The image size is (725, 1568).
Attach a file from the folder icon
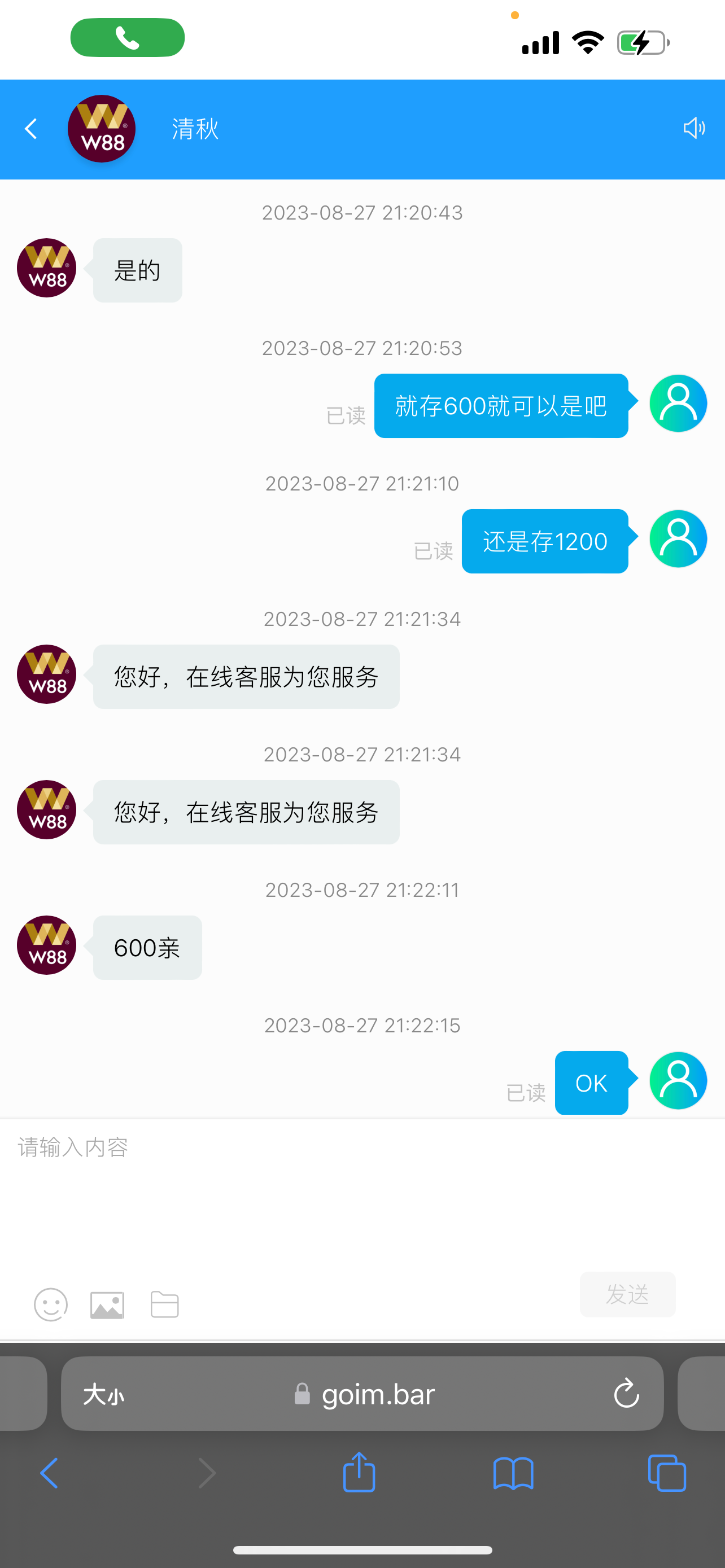pyautogui.click(x=164, y=1304)
